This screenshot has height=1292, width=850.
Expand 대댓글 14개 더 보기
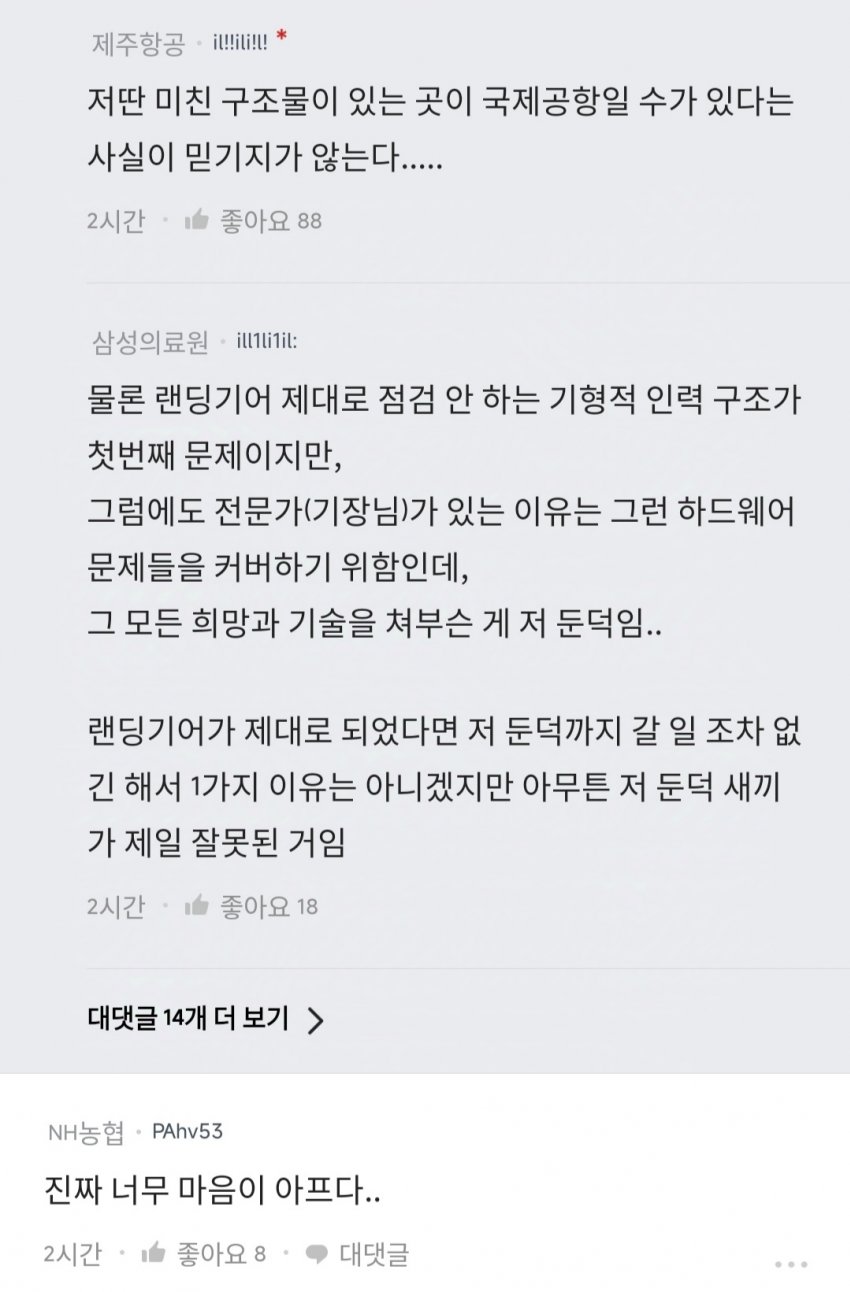point(206,1019)
